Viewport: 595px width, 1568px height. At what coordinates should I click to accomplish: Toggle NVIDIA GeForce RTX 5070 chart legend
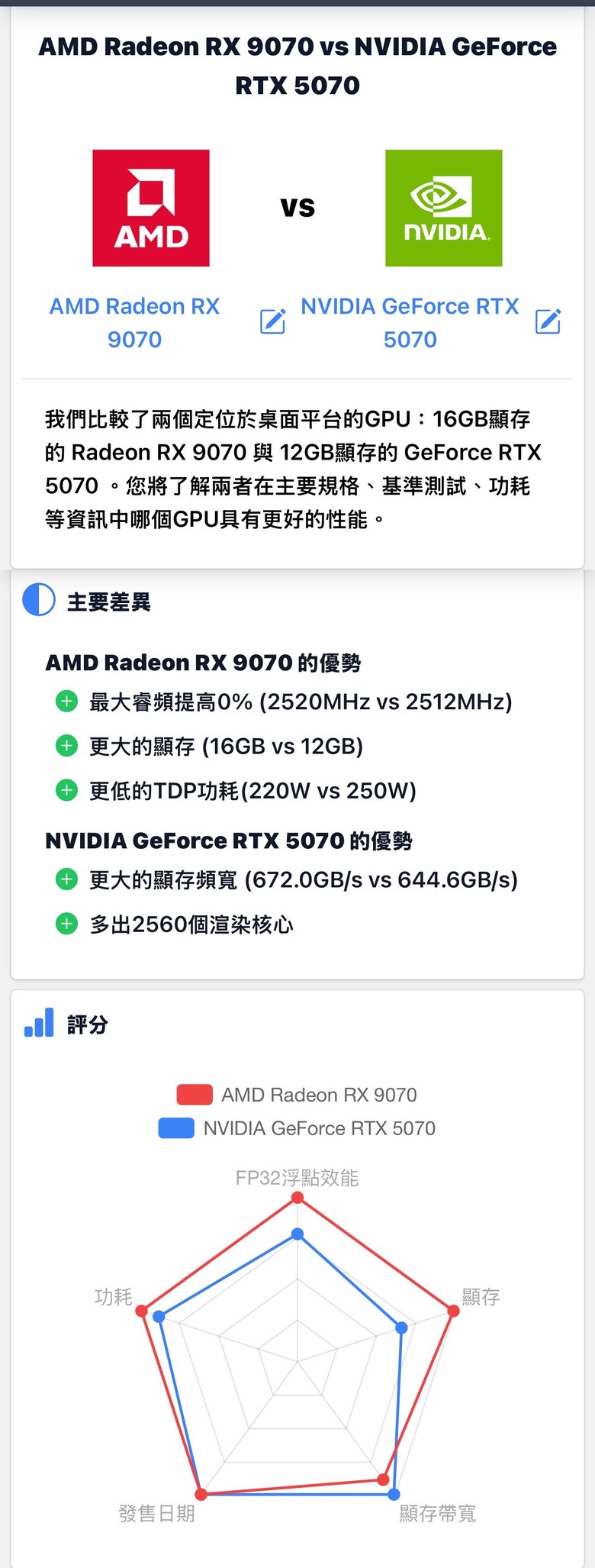(x=297, y=1128)
